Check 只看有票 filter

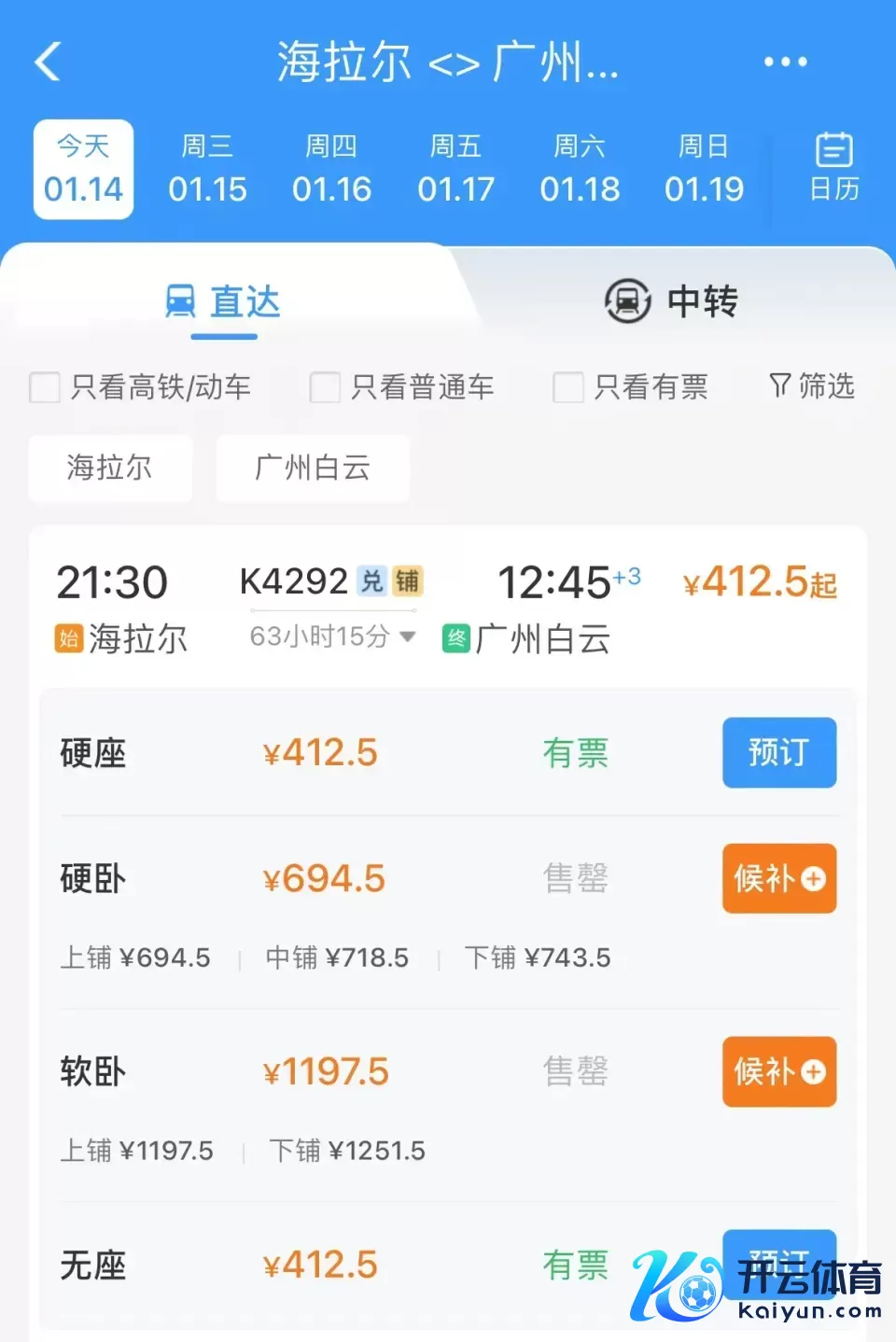tap(567, 387)
